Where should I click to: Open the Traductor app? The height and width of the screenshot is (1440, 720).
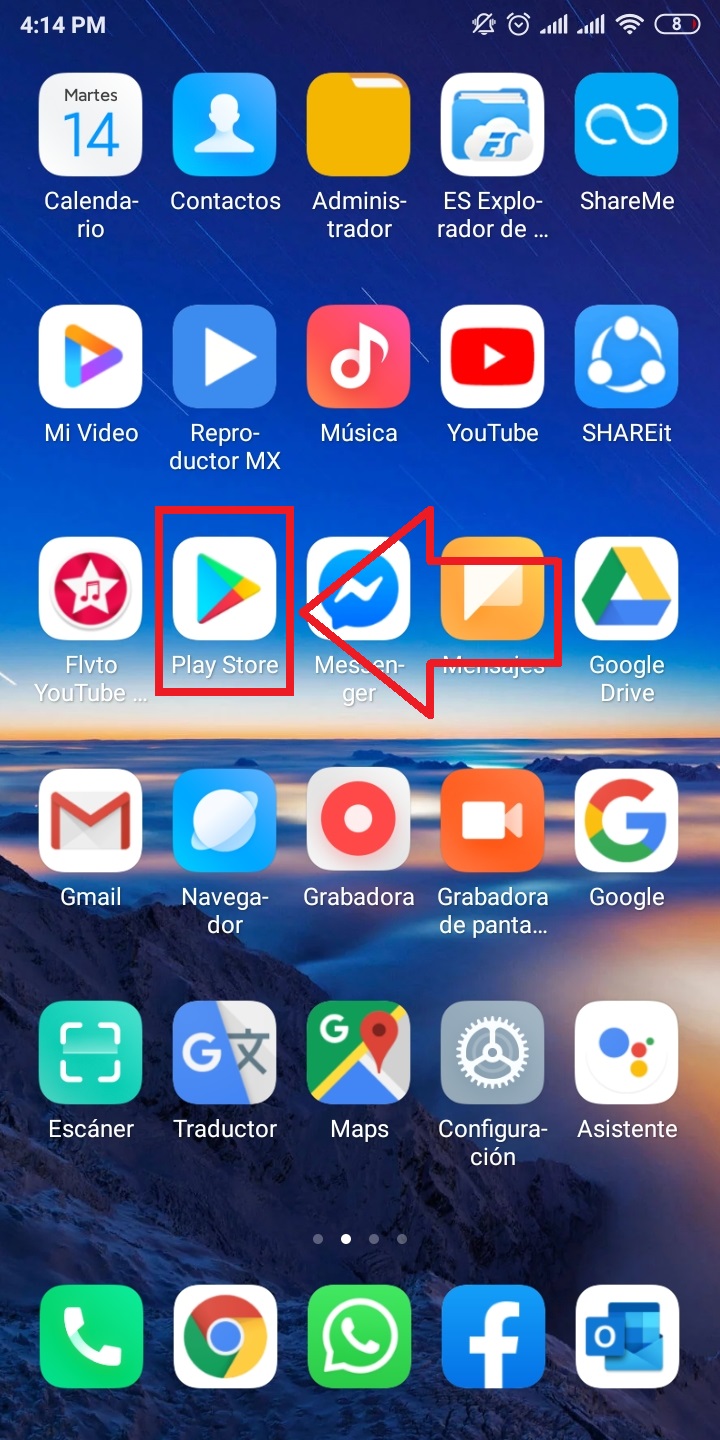click(x=225, y=1053)
